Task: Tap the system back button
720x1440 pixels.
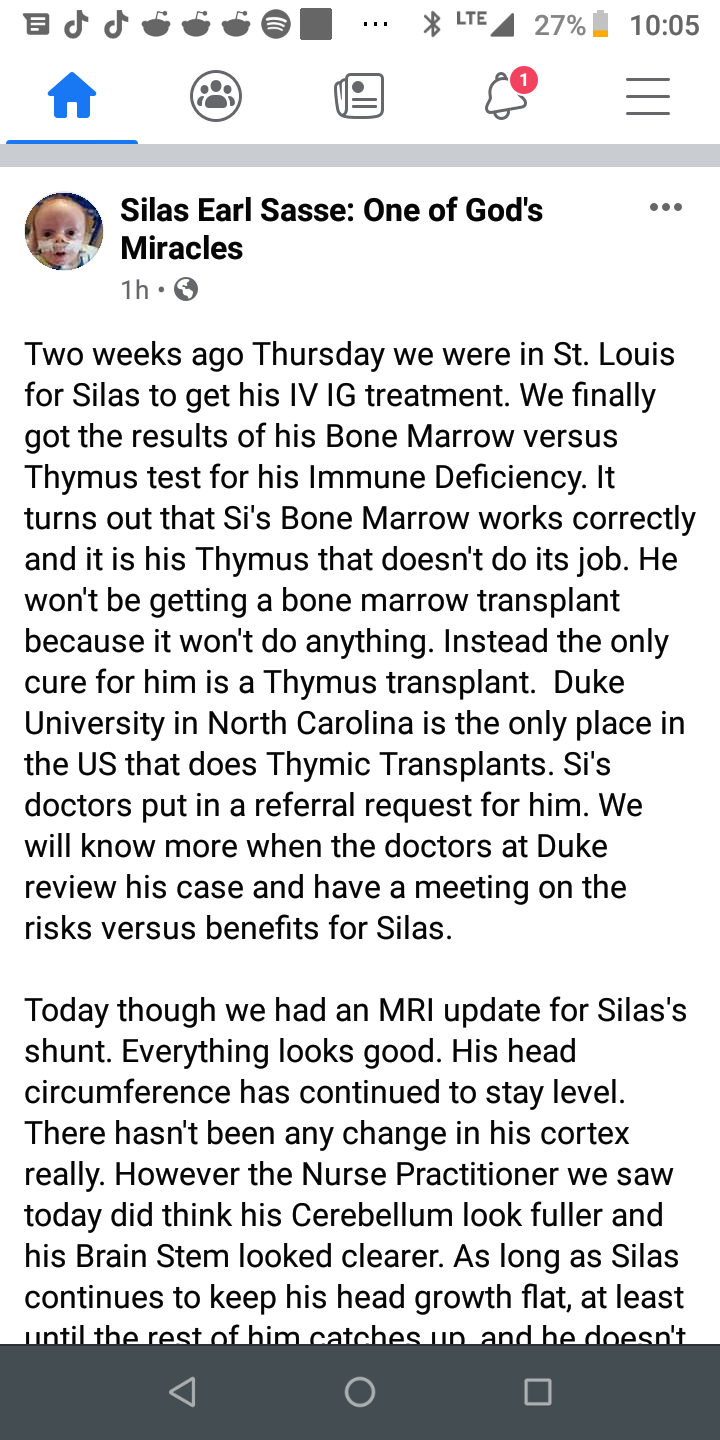Action: (x=182, y=1392)
